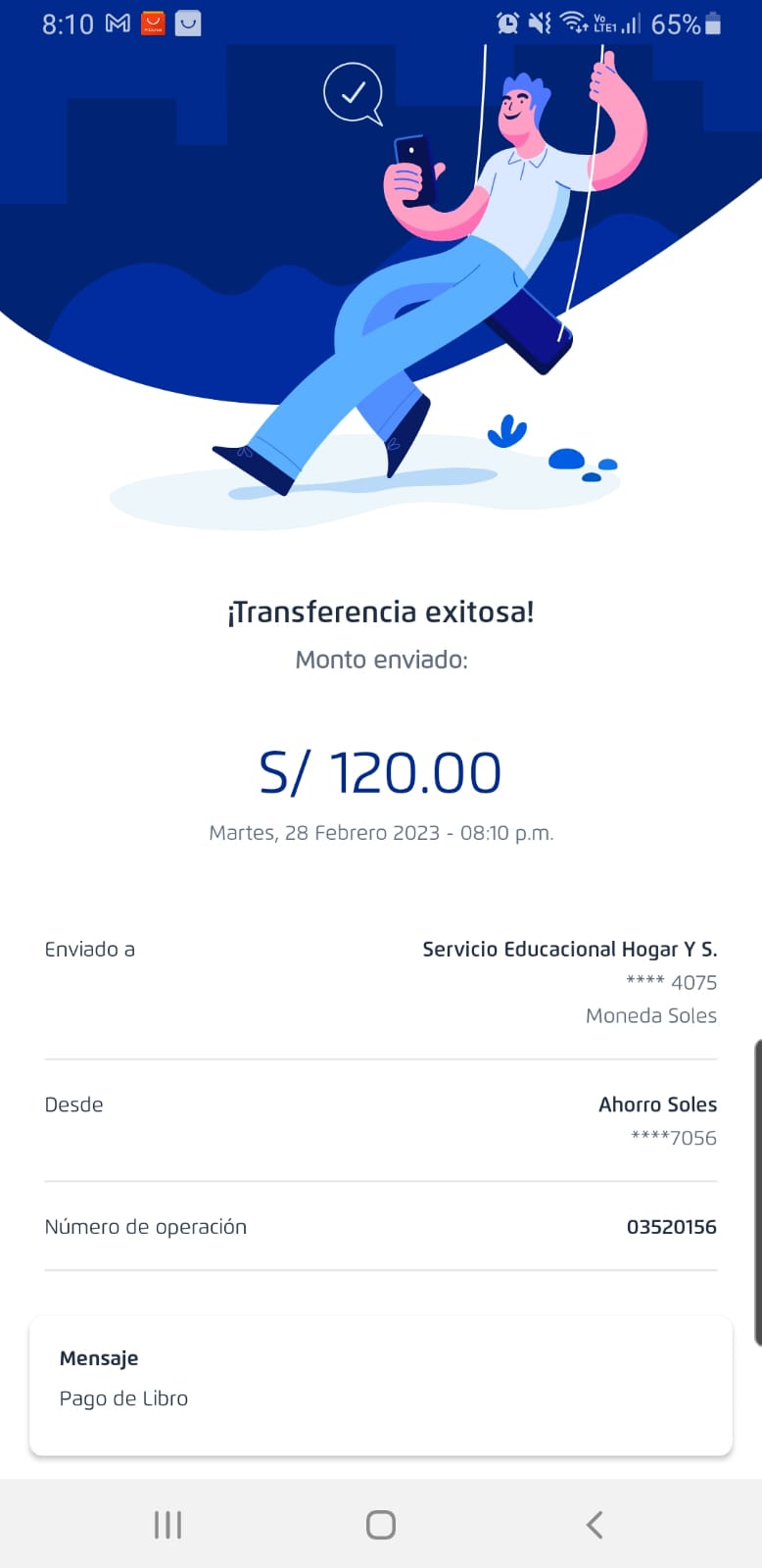762x1568 pixels.
Task: Open the recent apps overview
Action: 167,1524
